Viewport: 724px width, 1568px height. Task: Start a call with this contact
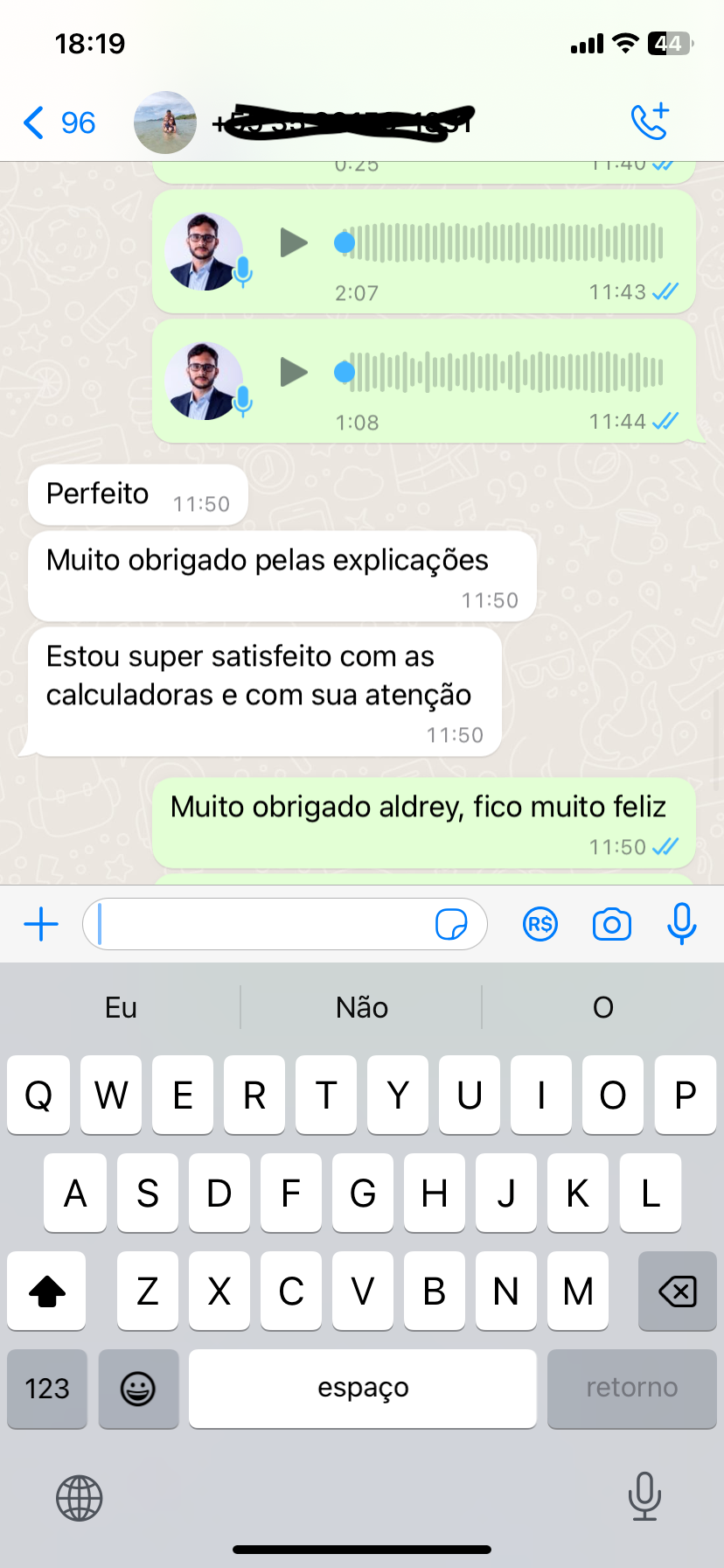(x=650, y=122)
